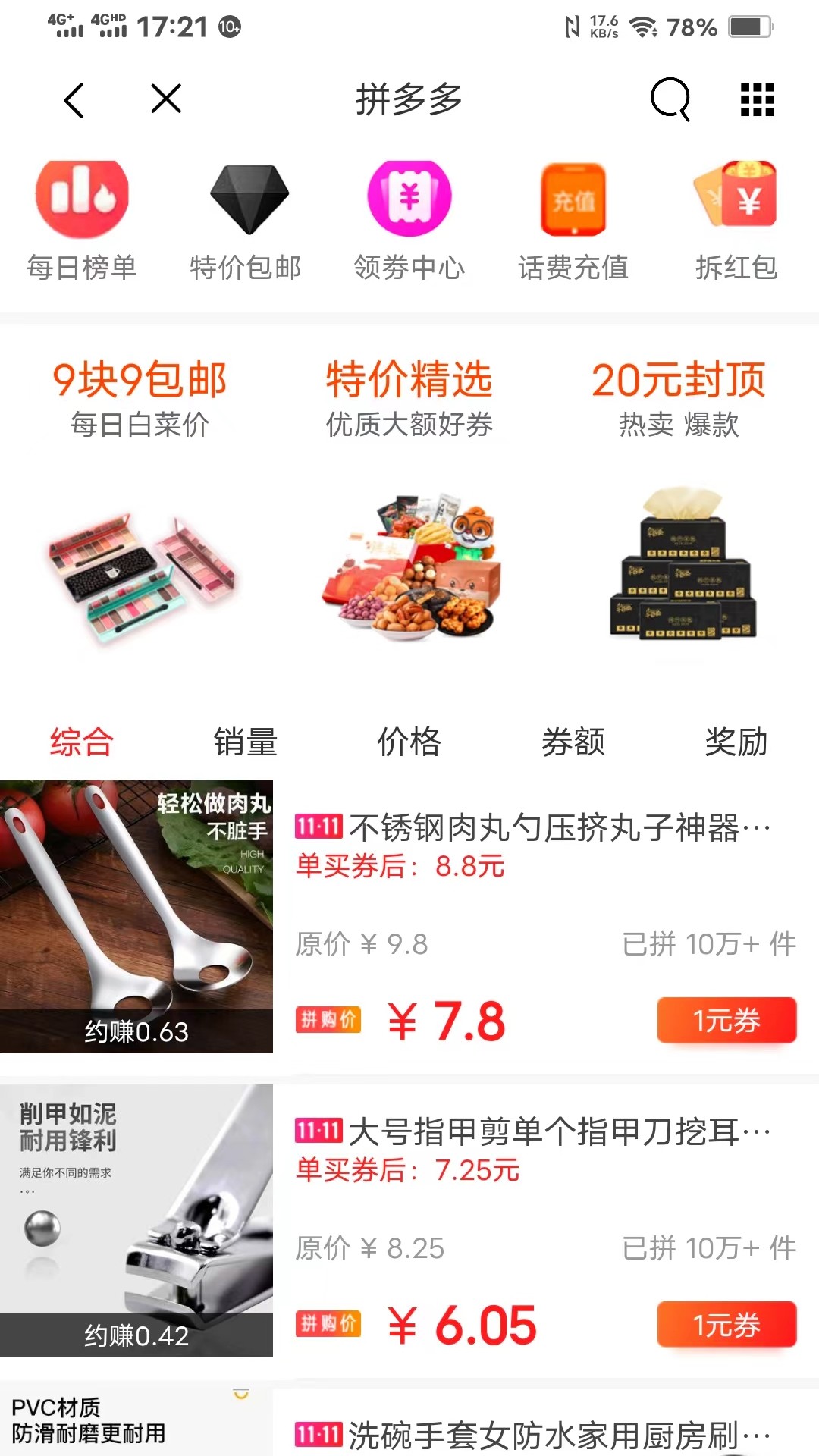Sort products by 销量

point(246,742)
